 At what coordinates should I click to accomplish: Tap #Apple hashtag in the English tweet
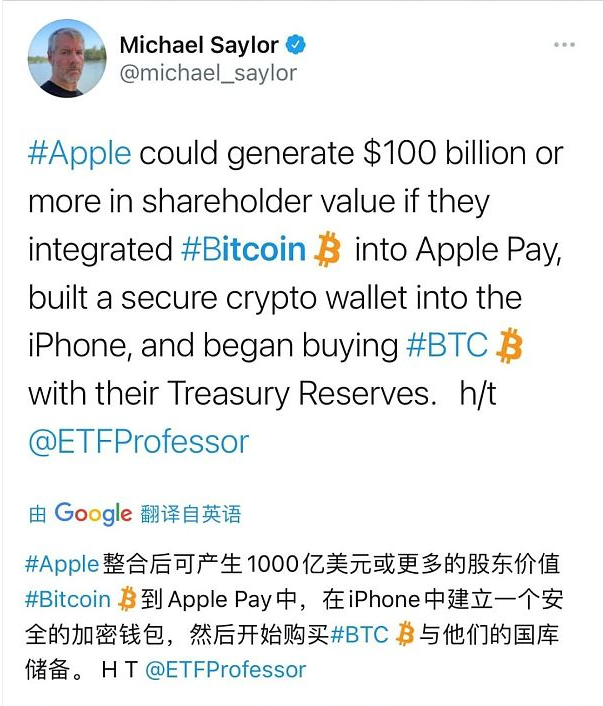79,153
